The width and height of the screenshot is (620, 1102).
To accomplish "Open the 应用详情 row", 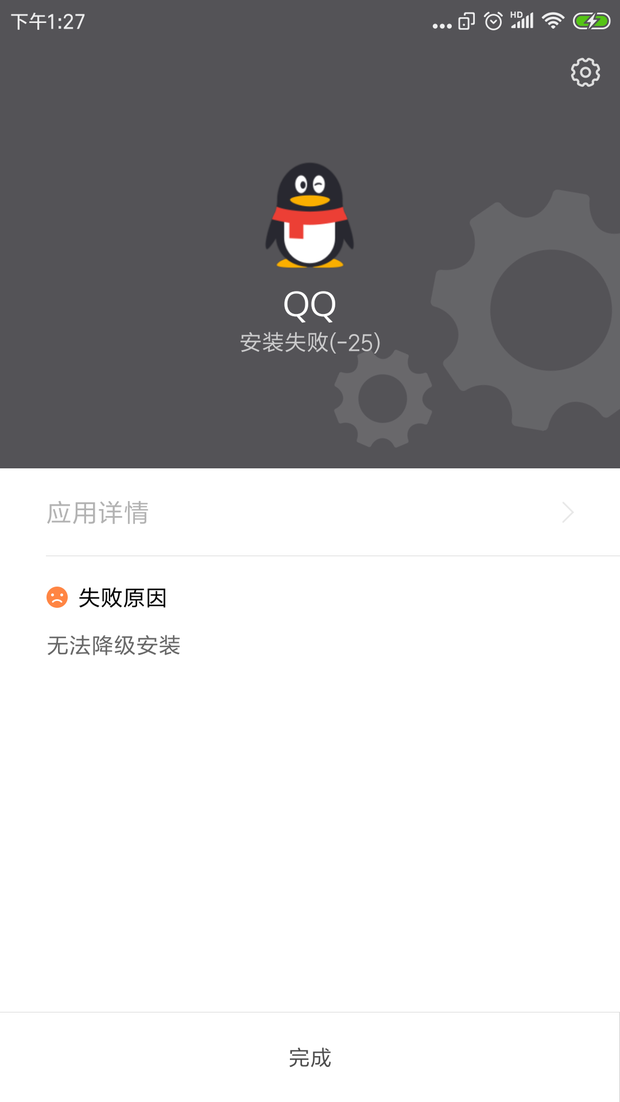I will coord(310,512).
